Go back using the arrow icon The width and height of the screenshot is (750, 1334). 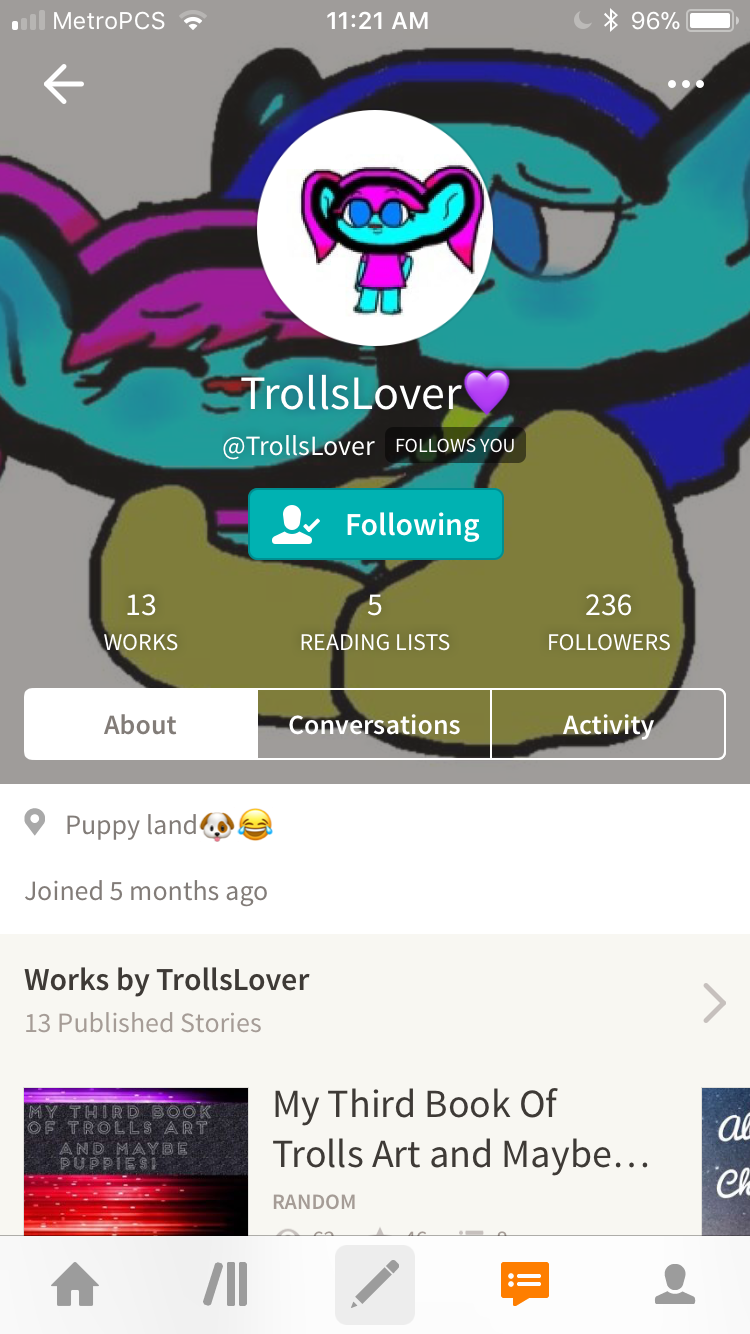tap(63, 84)
